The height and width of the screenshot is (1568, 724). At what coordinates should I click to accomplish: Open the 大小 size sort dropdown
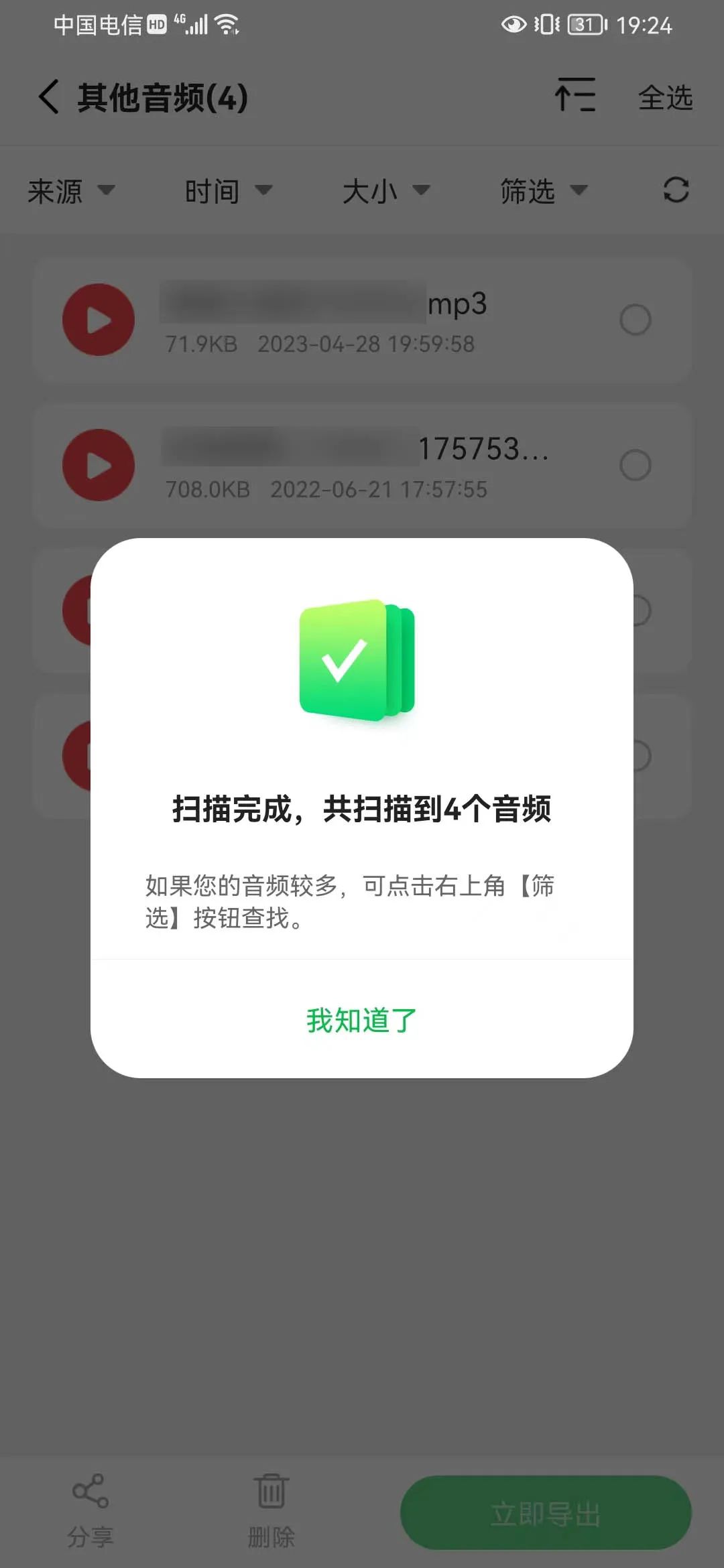(387, 192)
